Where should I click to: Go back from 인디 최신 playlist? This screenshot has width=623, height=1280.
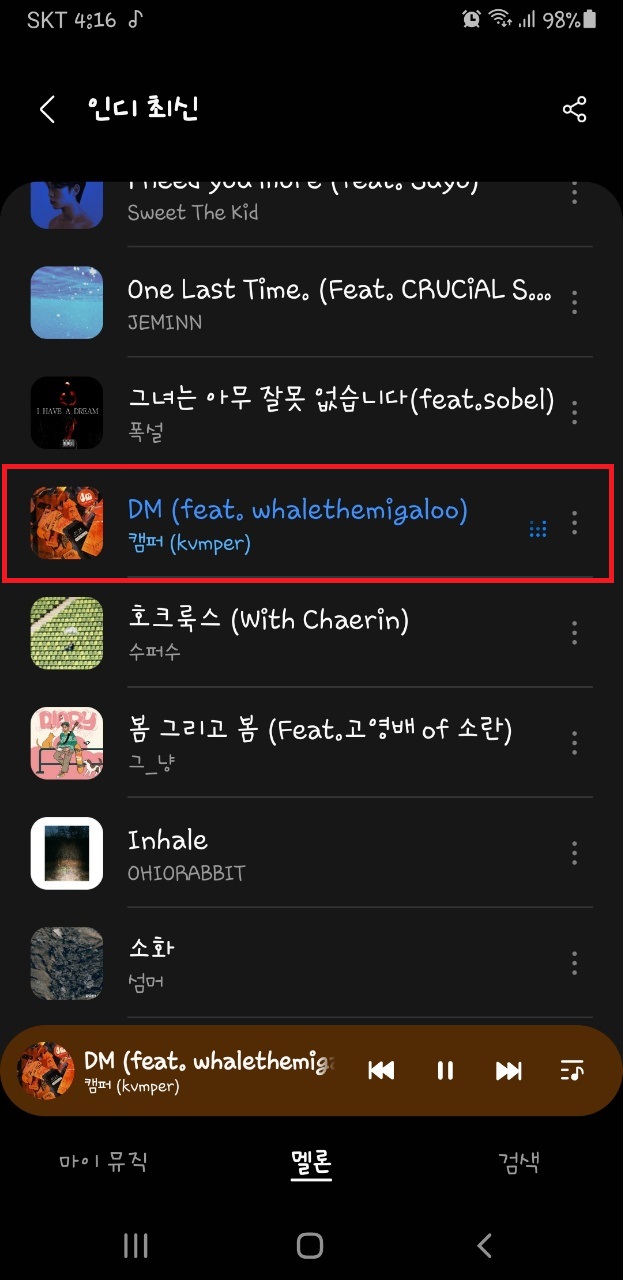coord(46,109)
